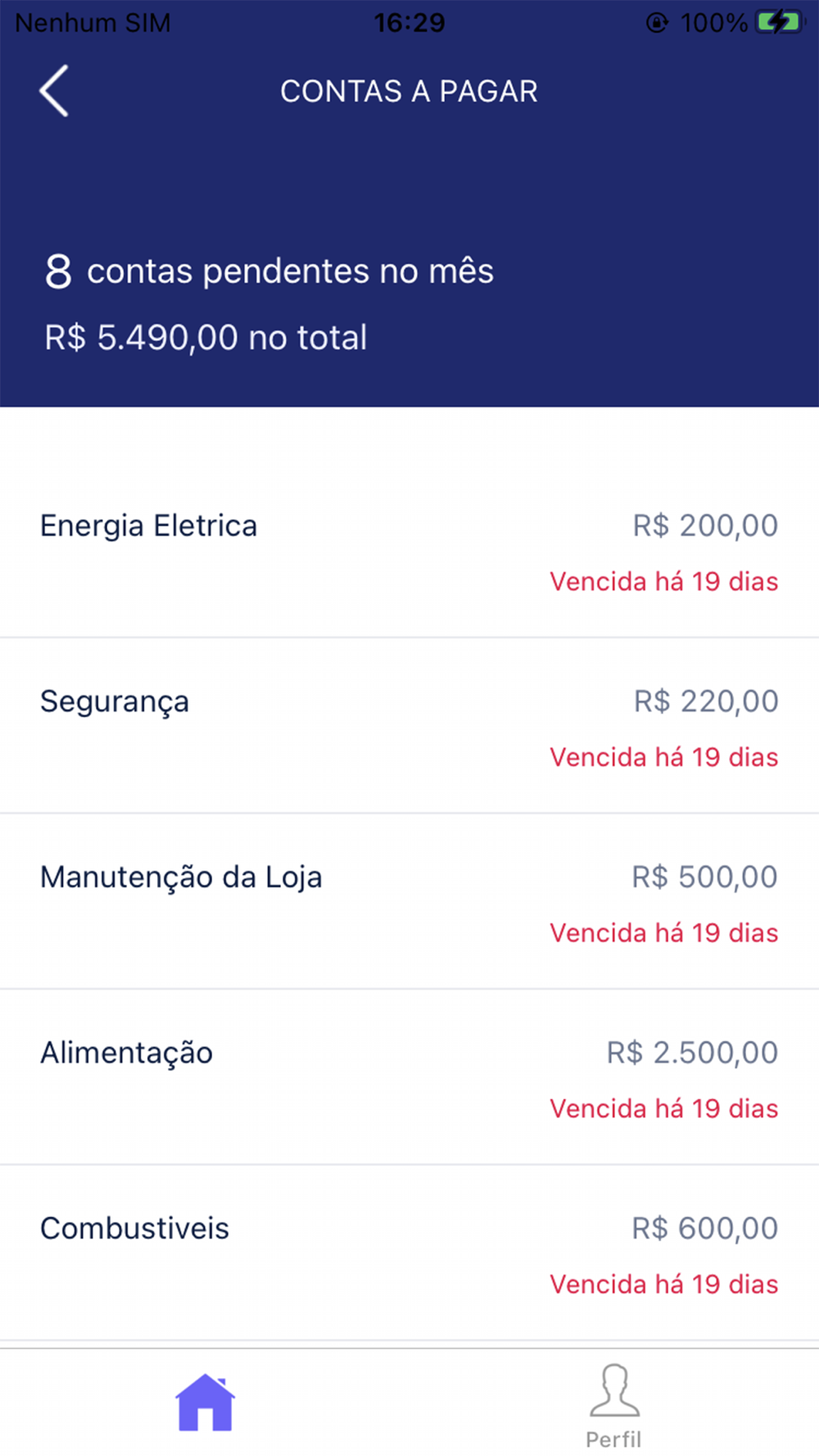Open the Combustiveis bill
819x1456 pixels.
coord(409,1253)
